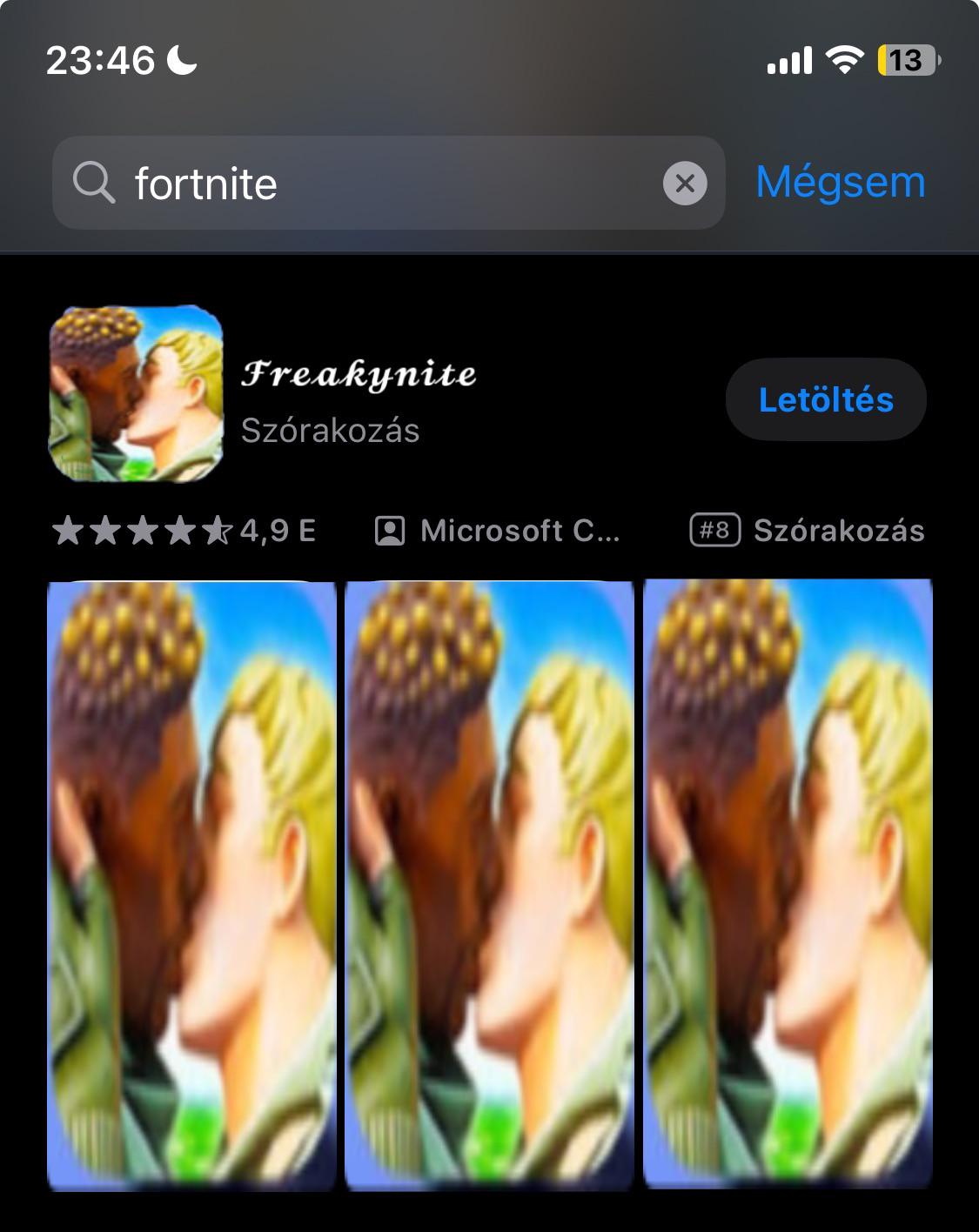Tap the fortnite search field
Screen dimensions: 979x1232
pyautogui.click(x=383, y=184)
